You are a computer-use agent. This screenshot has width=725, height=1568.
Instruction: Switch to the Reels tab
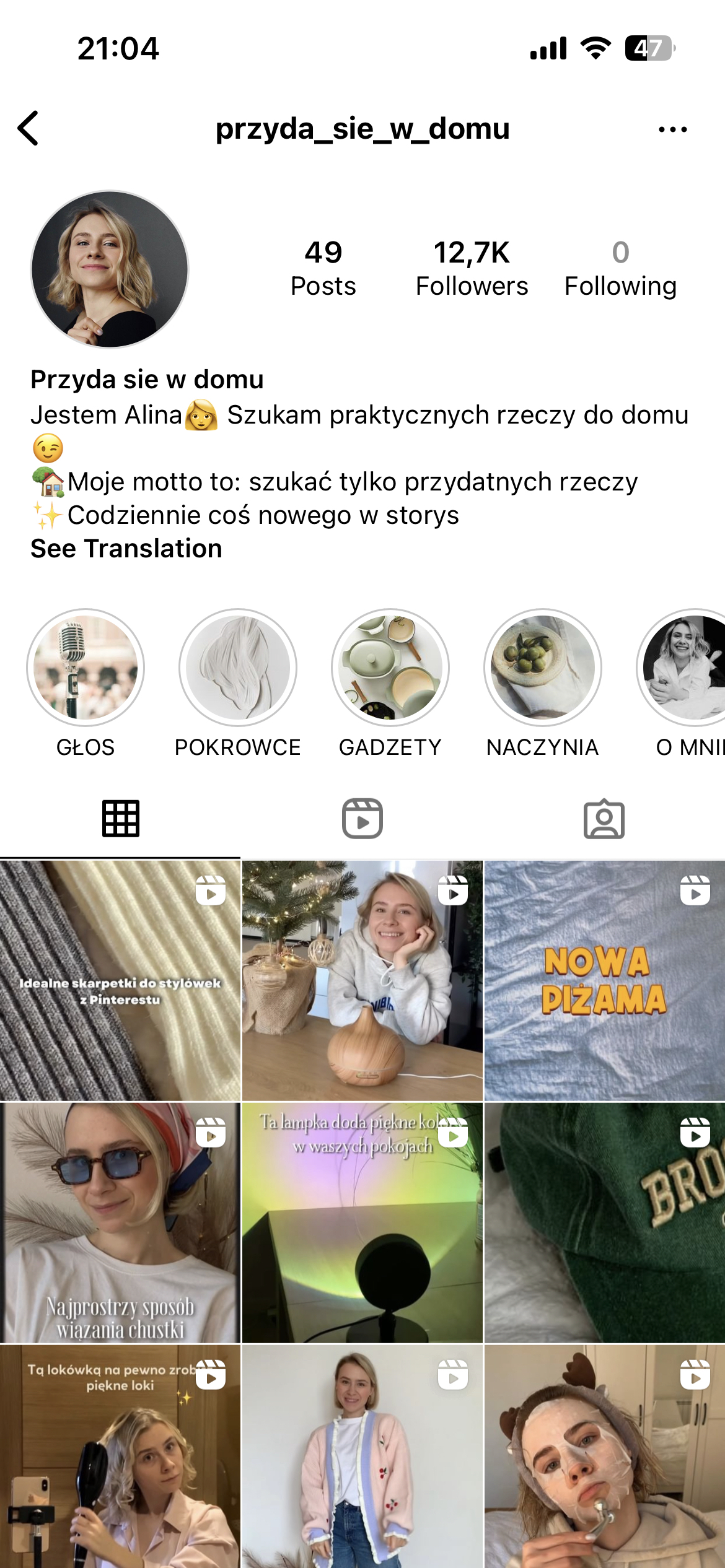(362, 819)
